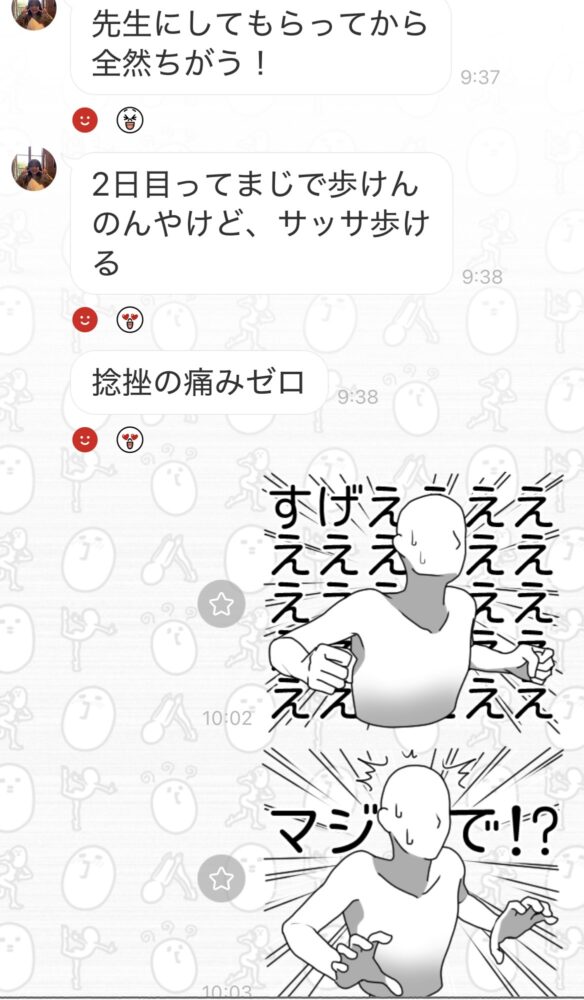Tap the star icon beside the マジで!? sticker
This screenshot has height=1000, width=584.
(221, 879)
